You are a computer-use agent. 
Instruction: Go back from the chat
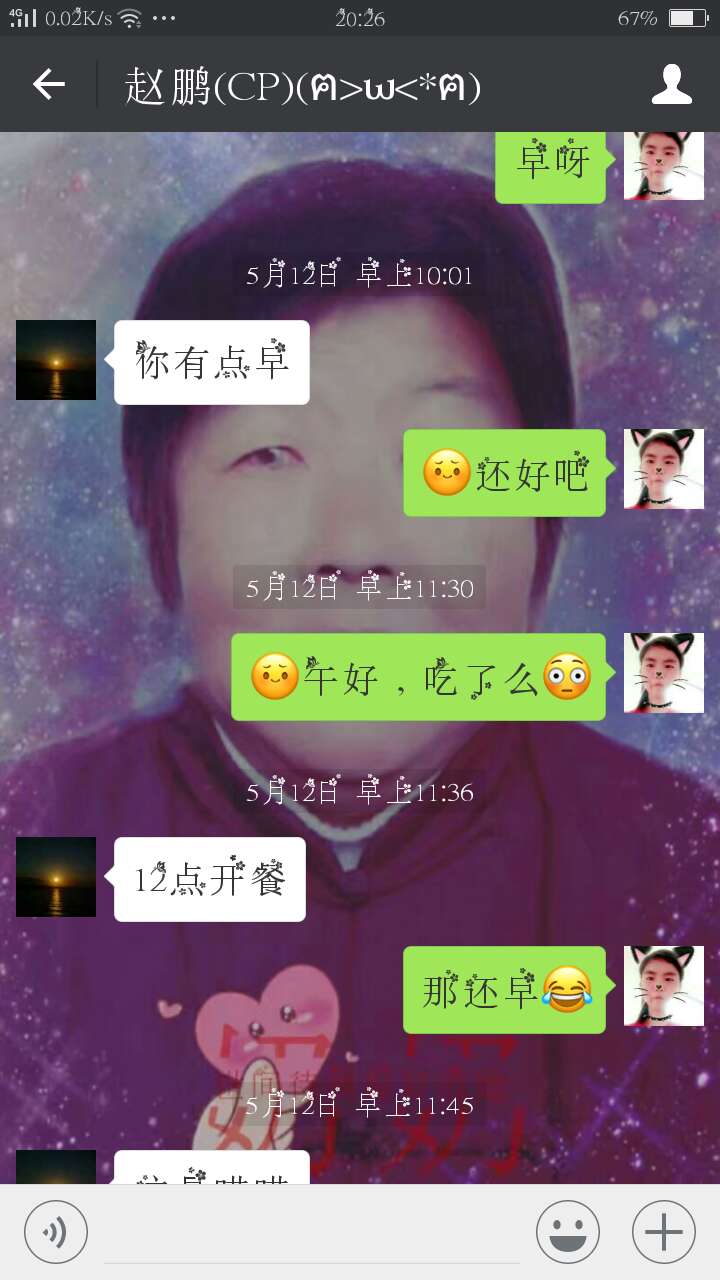(x=48, y=85)
